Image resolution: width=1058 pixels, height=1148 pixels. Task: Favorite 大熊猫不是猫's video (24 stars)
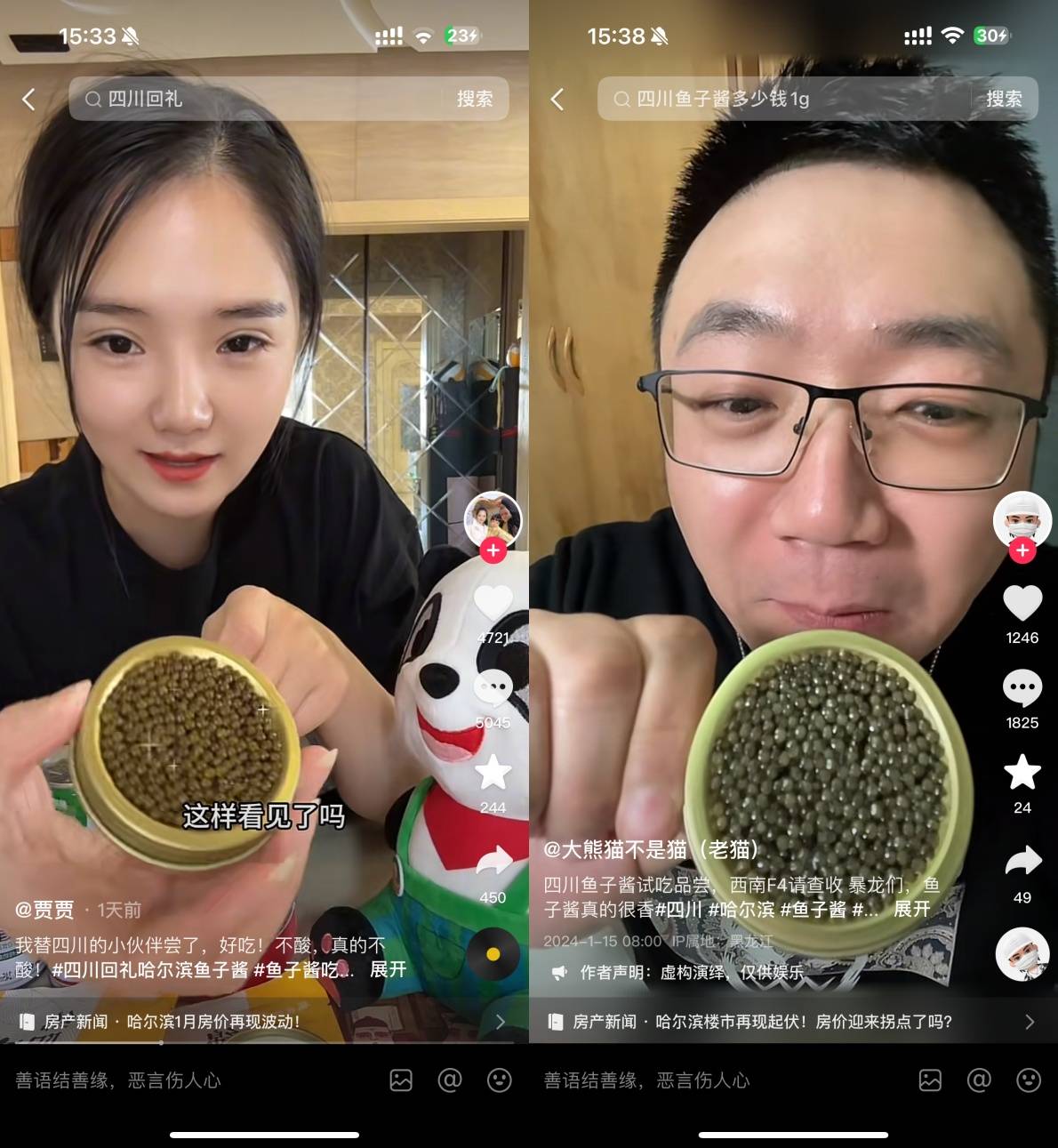pyautogui.click(x=1022, y=773)
